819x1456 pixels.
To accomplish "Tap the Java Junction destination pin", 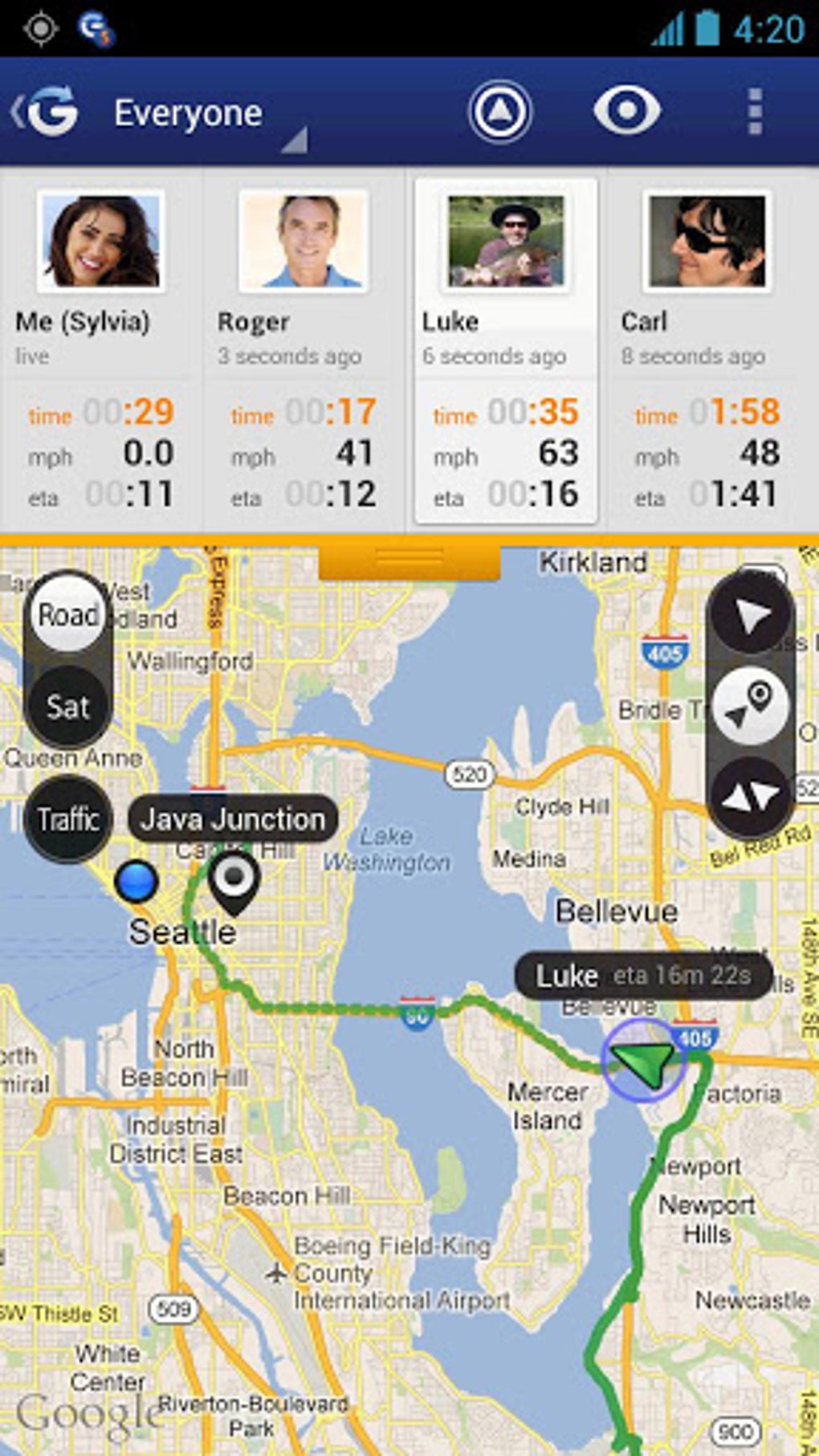I will pos(234,879).
